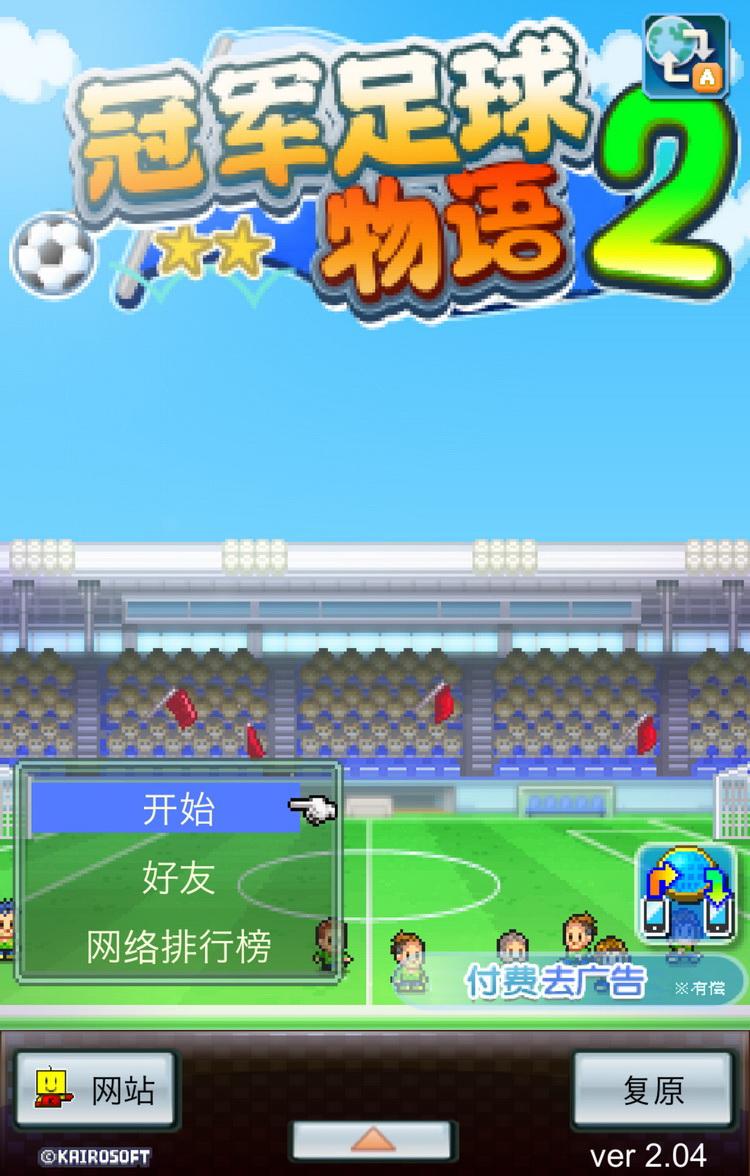Tap the language switch icon
The width and height of the screenshot is (750, 1176).
[x=686, y=55]
